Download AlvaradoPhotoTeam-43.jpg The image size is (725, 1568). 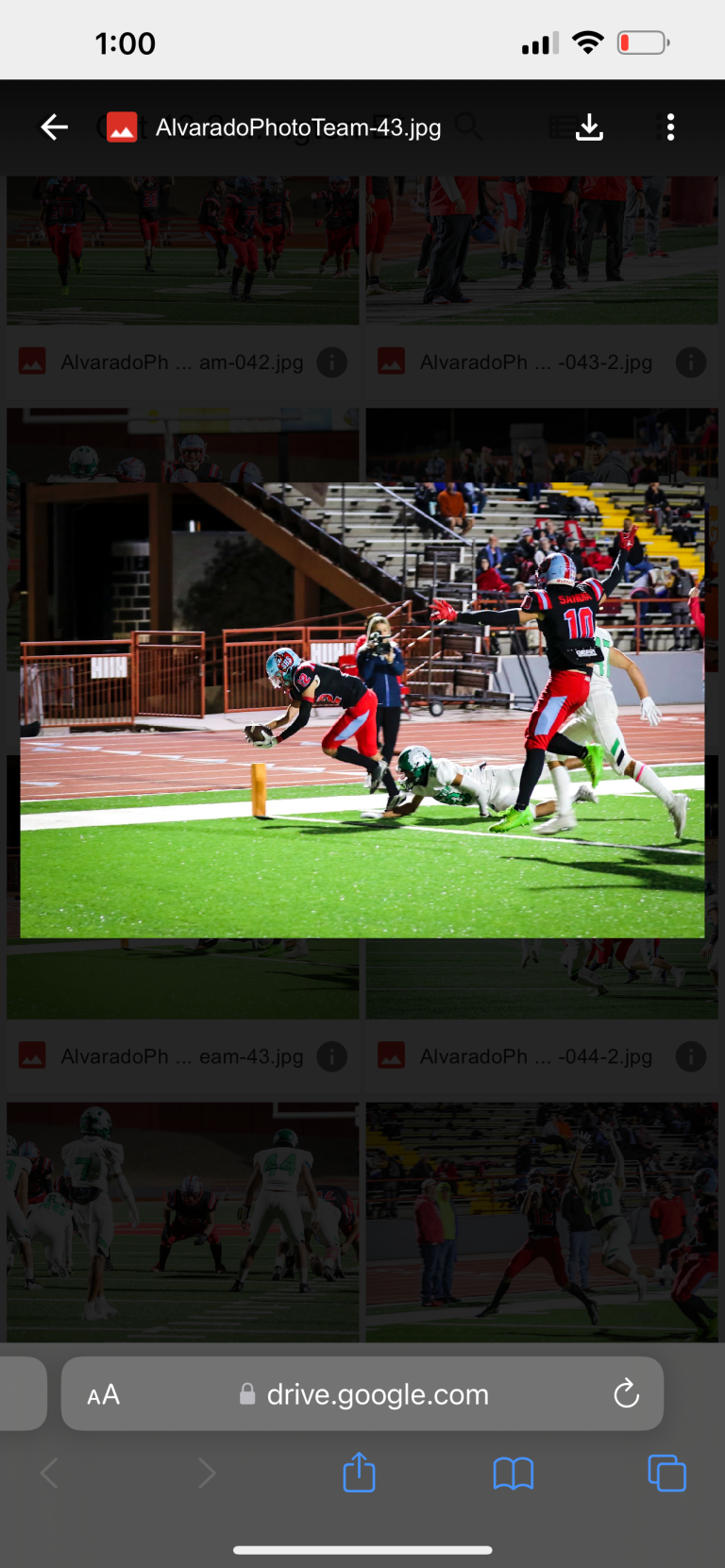pyautogui.click(x=589, y=127)
